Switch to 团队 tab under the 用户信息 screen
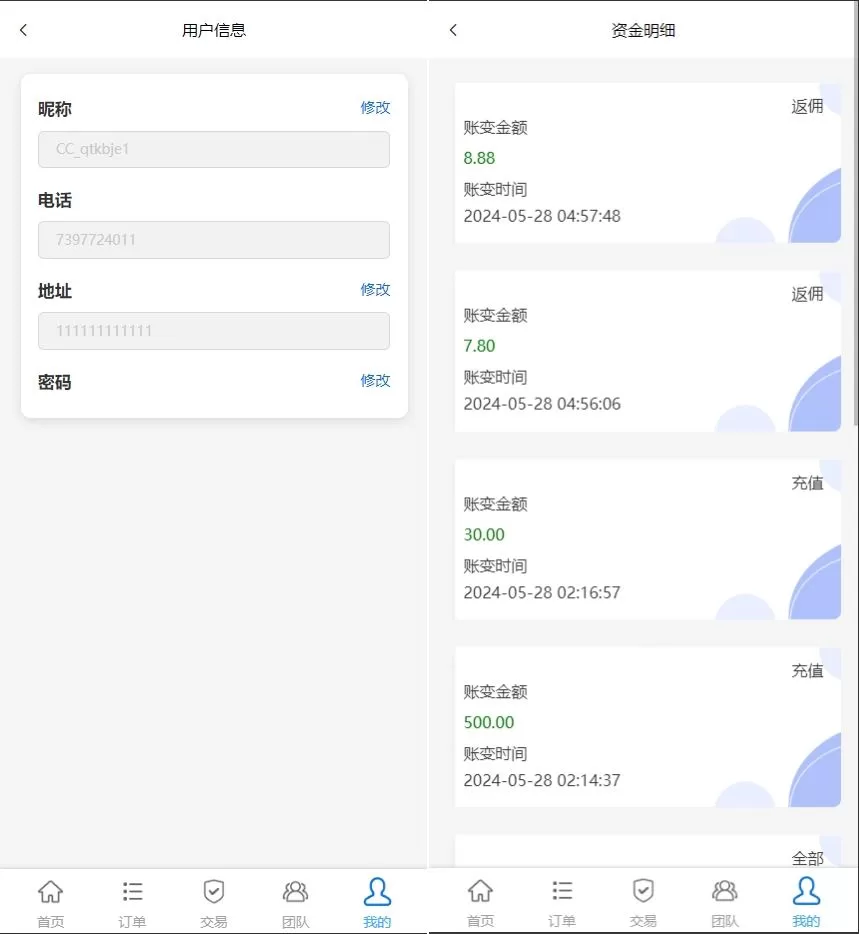The width and height of the screenshot is (859, 934). coord(295,902)
